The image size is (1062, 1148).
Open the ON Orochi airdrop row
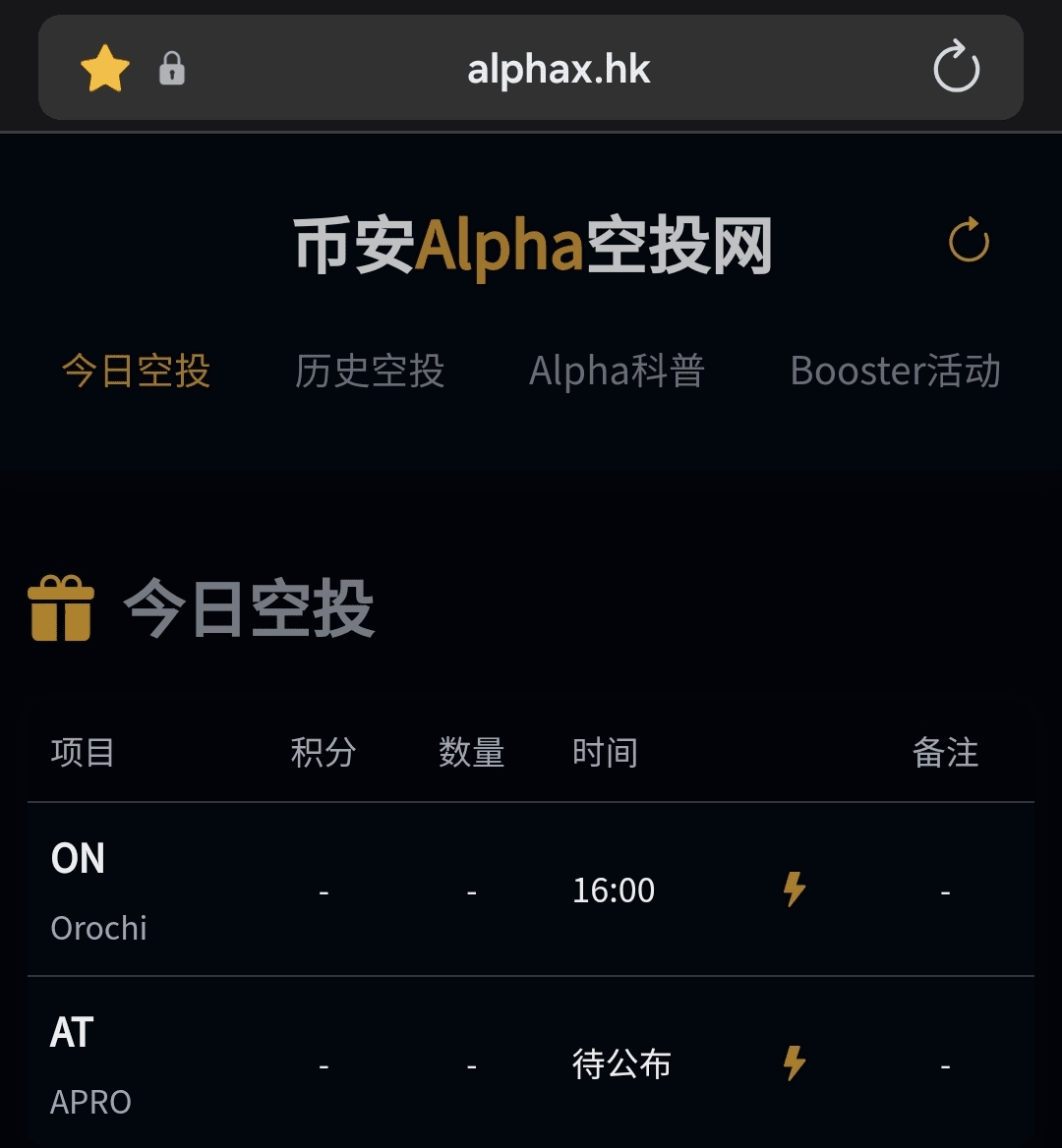[x=98, y=890]
